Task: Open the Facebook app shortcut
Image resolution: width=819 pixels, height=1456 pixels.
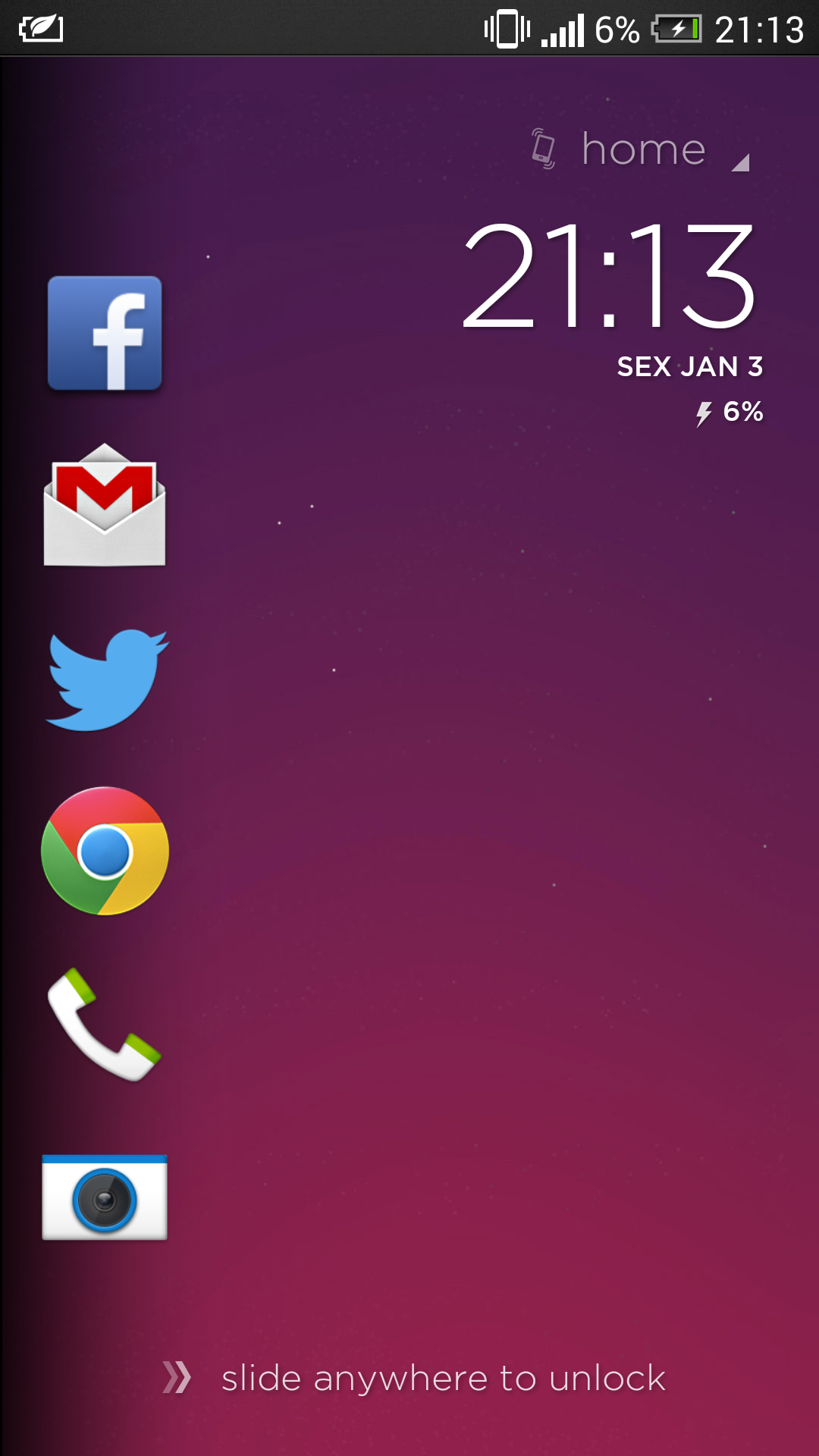Action: coord(105,333)
